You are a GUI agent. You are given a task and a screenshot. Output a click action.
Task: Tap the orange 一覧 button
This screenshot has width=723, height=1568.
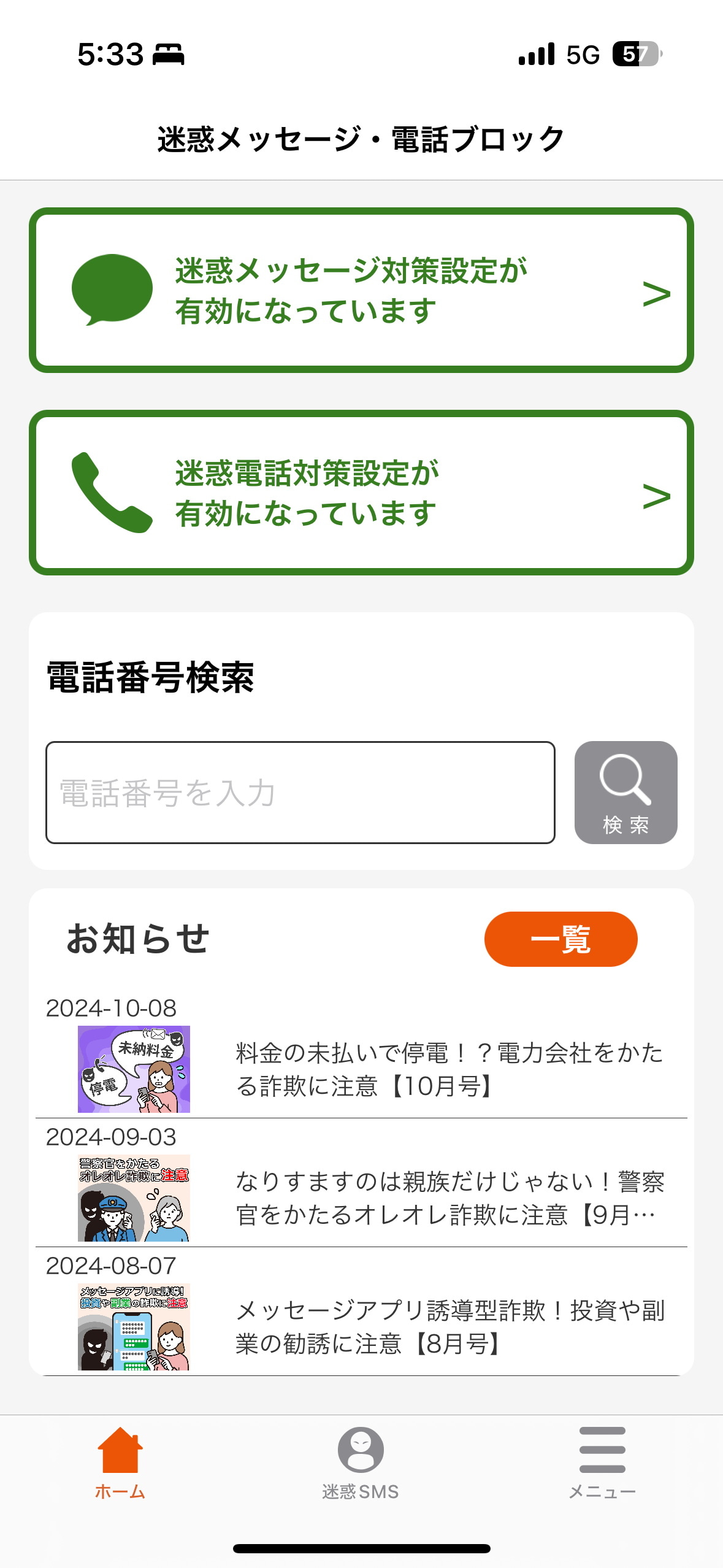tap(560, 938)
